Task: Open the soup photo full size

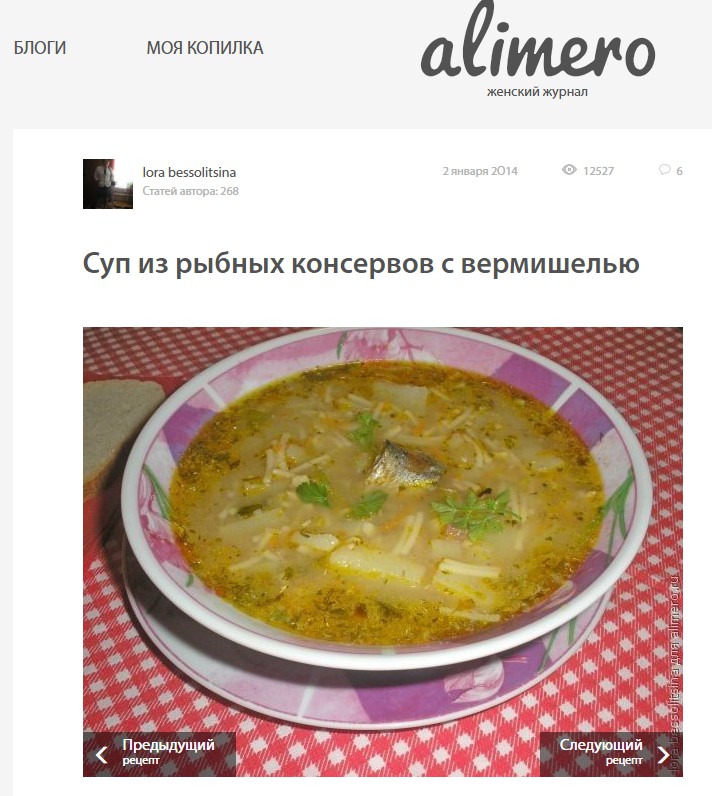Action: (x=382, y=520)
